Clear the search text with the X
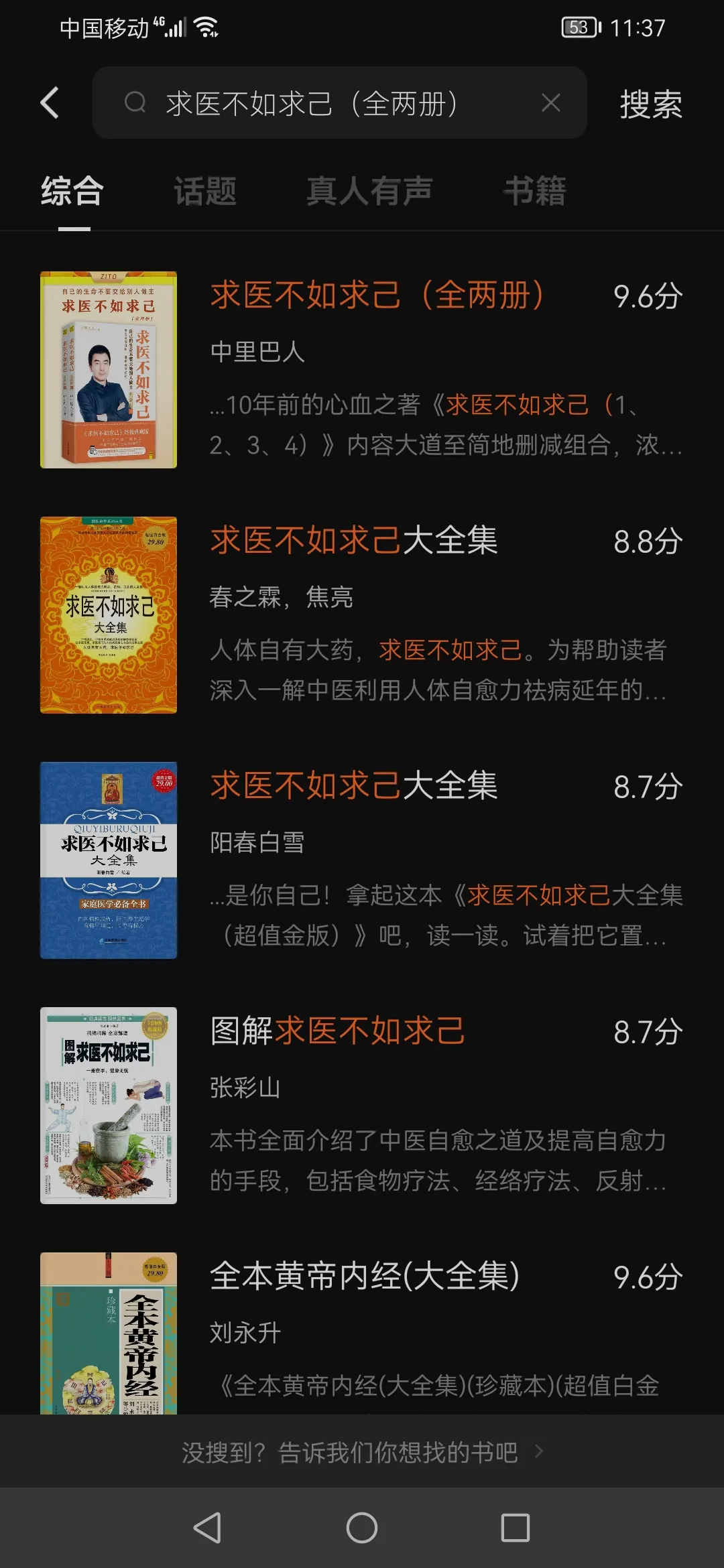The image size is (724, 1568). pyautogui.click(x=550, y=103)
